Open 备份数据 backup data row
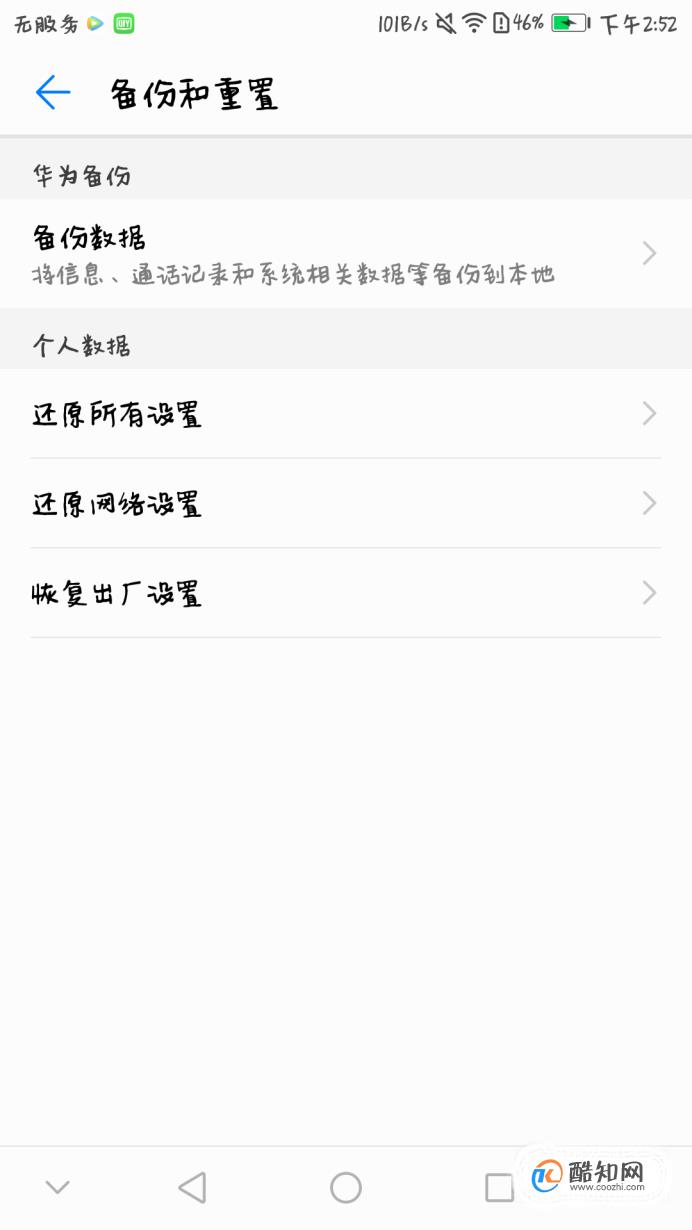 346,254
